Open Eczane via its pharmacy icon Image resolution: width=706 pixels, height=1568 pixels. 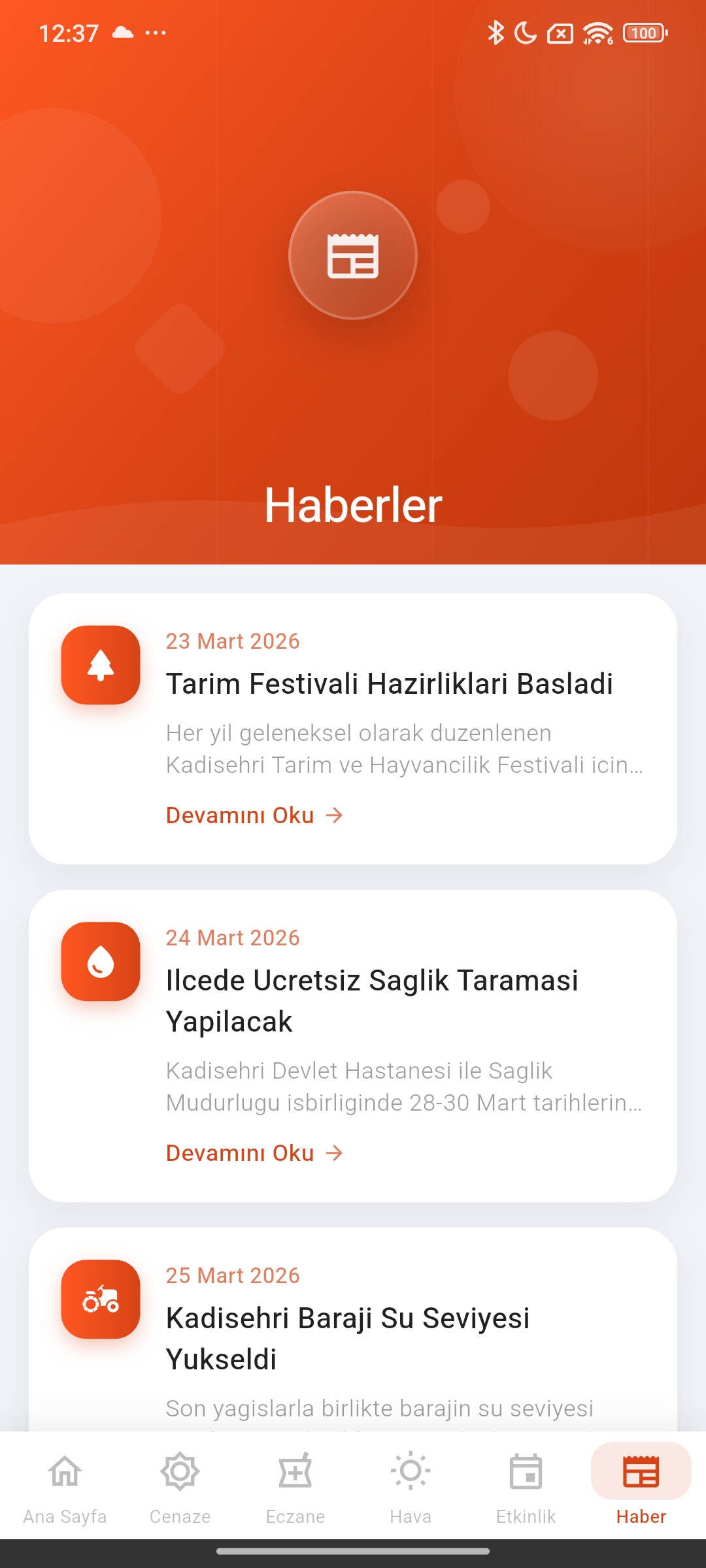point(295,1472)
